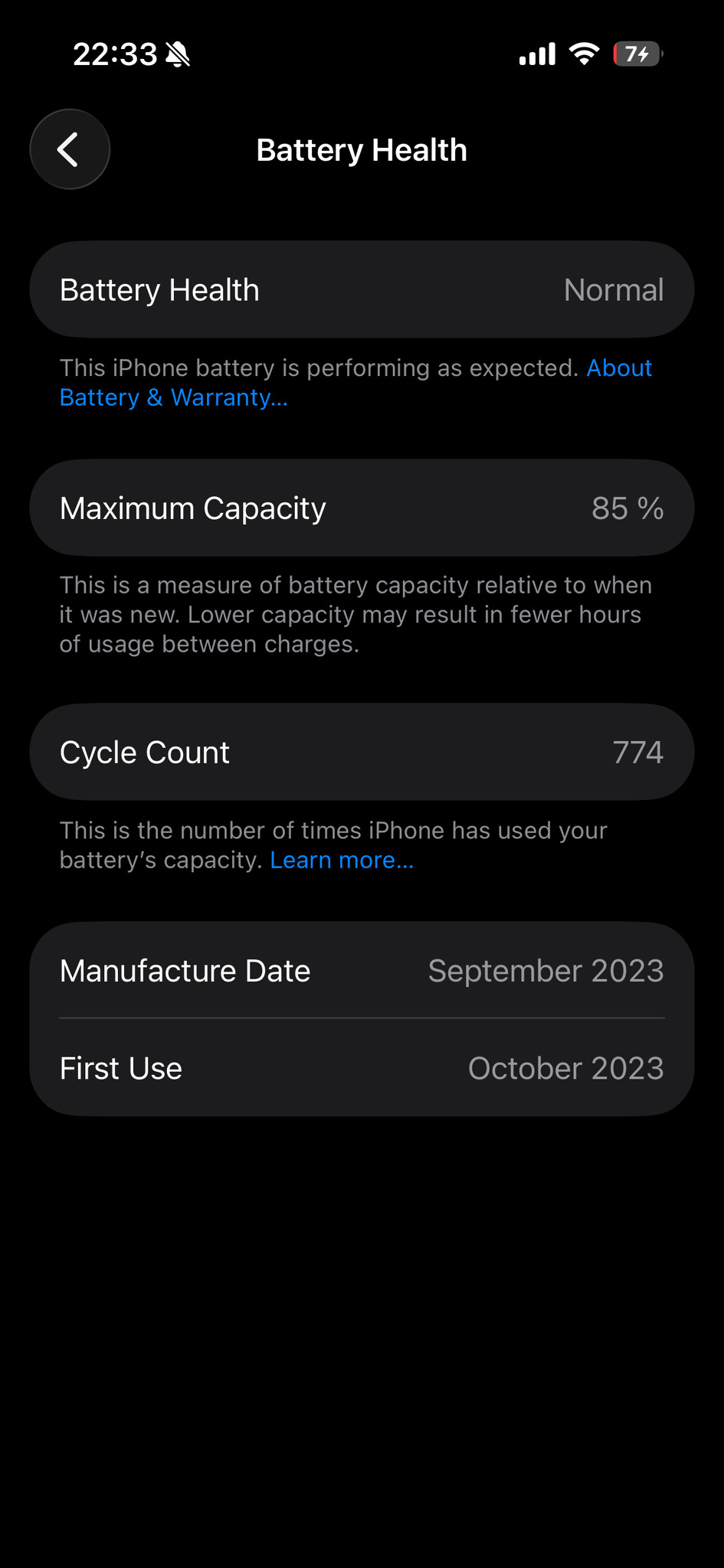This screenshot has width=724, height=1568.
Task: Open About Battery & Warranty link
Action: tap(174, 397)
